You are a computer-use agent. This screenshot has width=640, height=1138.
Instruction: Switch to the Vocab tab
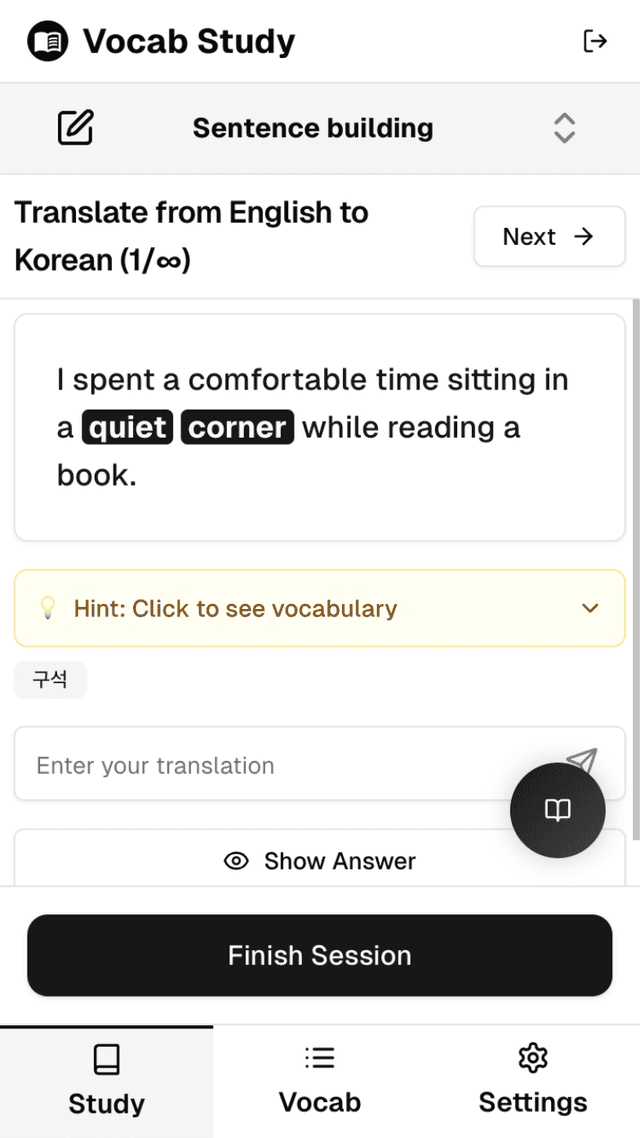tap(319, 1081)
